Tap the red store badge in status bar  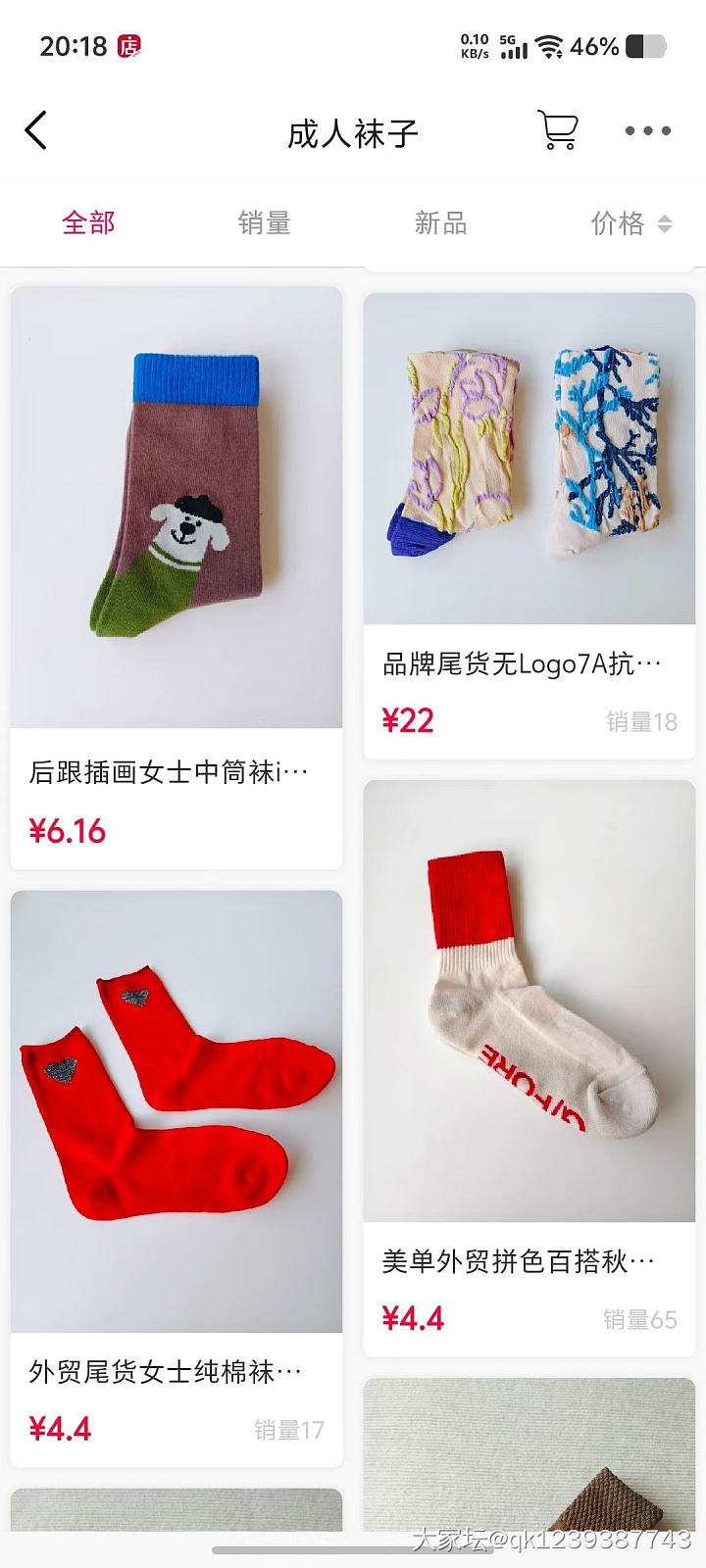point(130,44)
